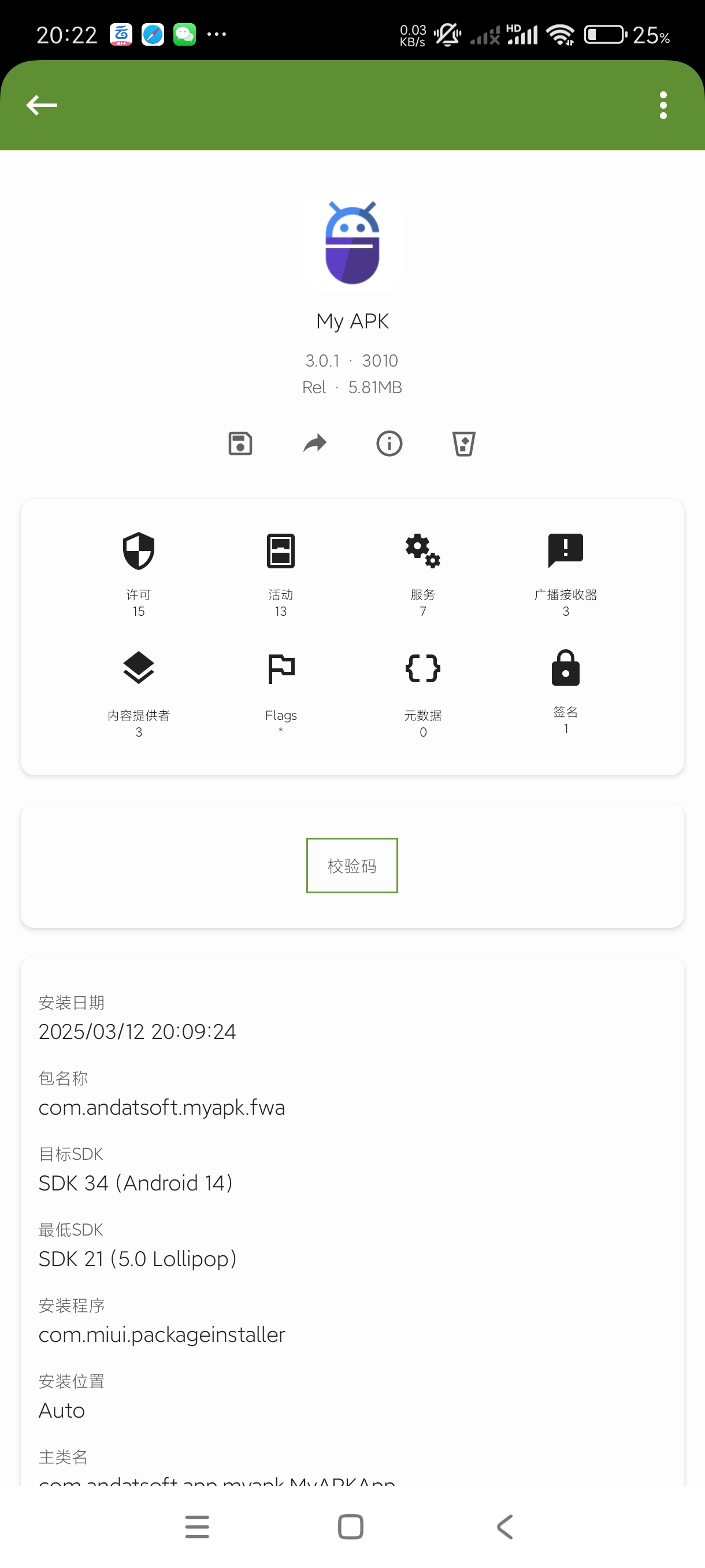This screenshot has width=705, height=1568.
Task: Open the activities list (活动)
Action: 280,574
